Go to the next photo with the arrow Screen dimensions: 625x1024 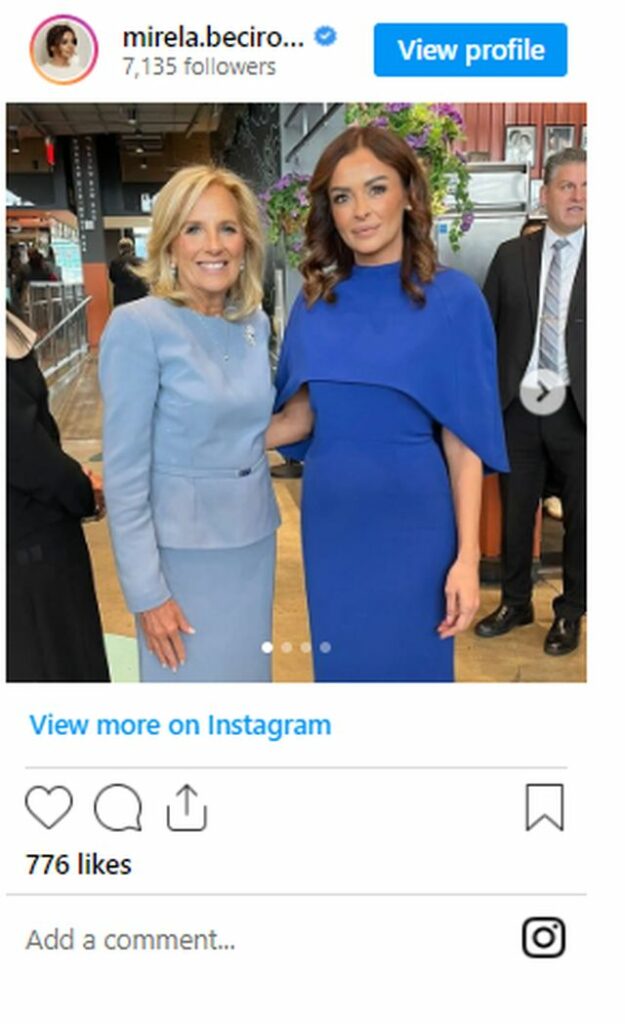[542, 391]
